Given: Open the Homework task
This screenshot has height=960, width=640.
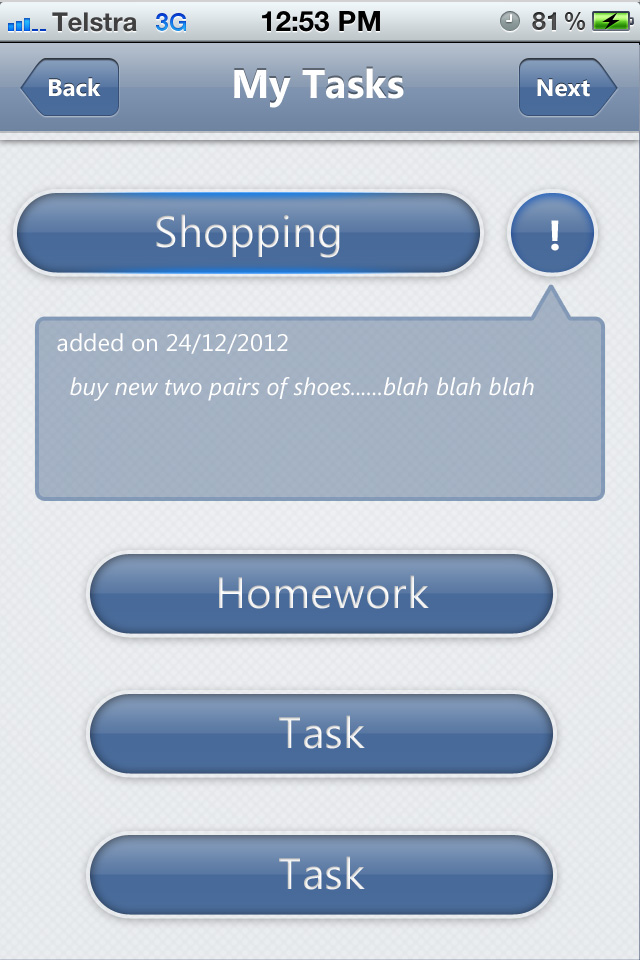Looking at the screenshot, I should click(x=321, y=594).
